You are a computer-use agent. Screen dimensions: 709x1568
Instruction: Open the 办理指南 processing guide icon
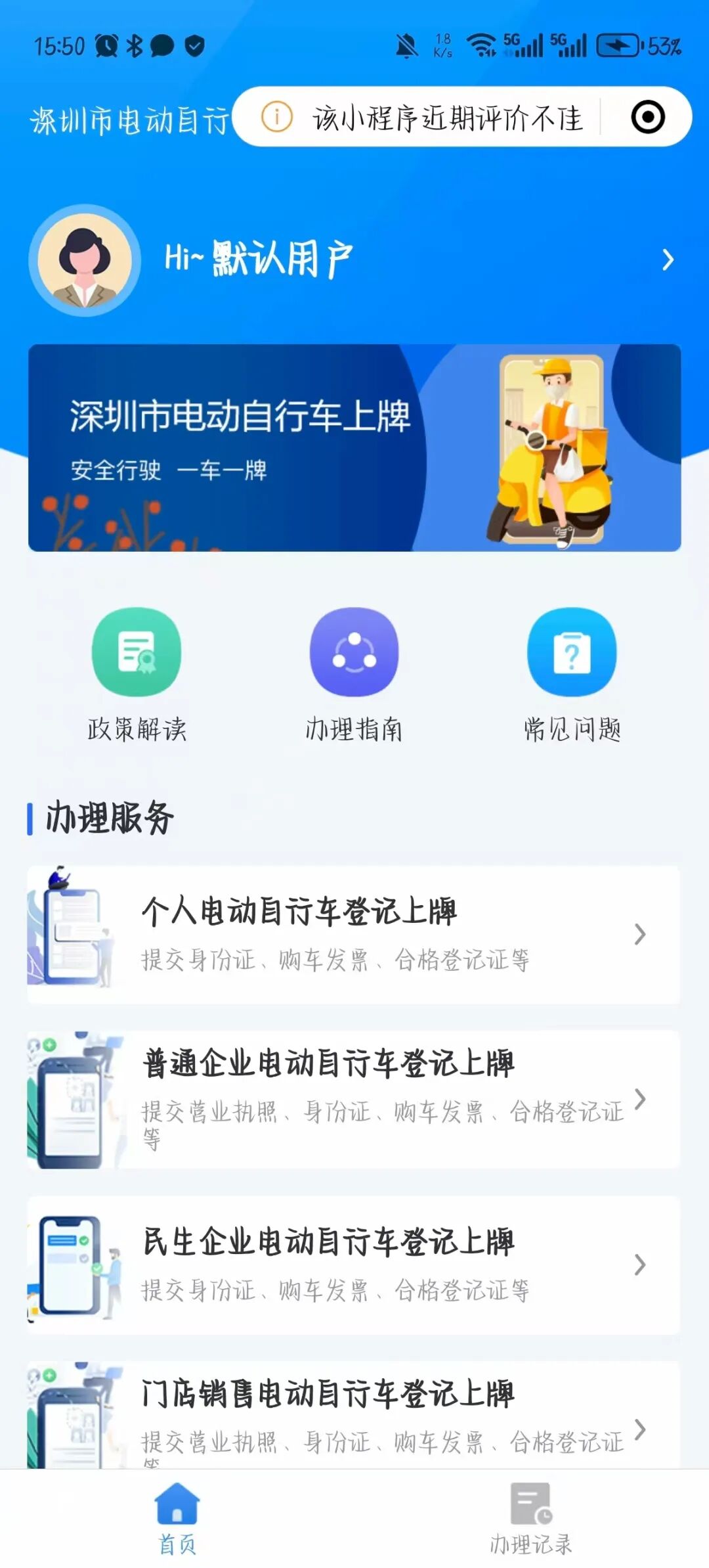tap(354, 650)
